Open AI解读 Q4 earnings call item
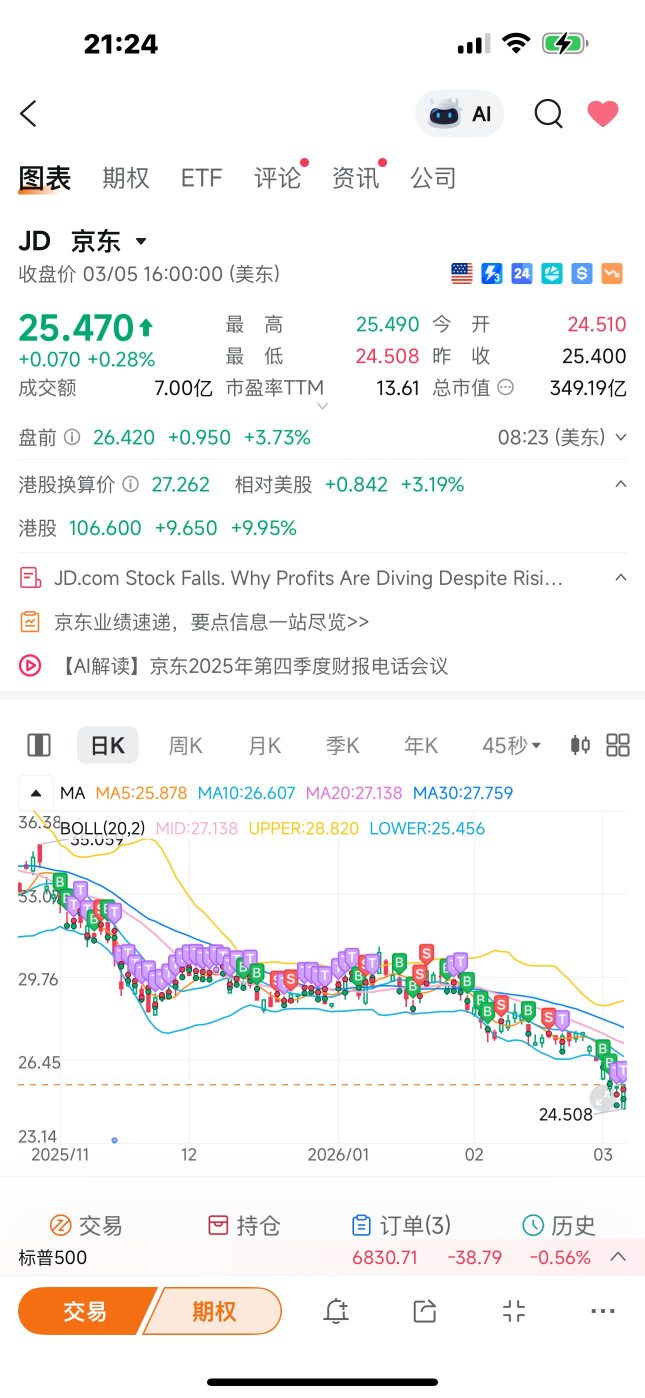The height and width of the screenshot is (1398, 645). (x=233, y=665)
